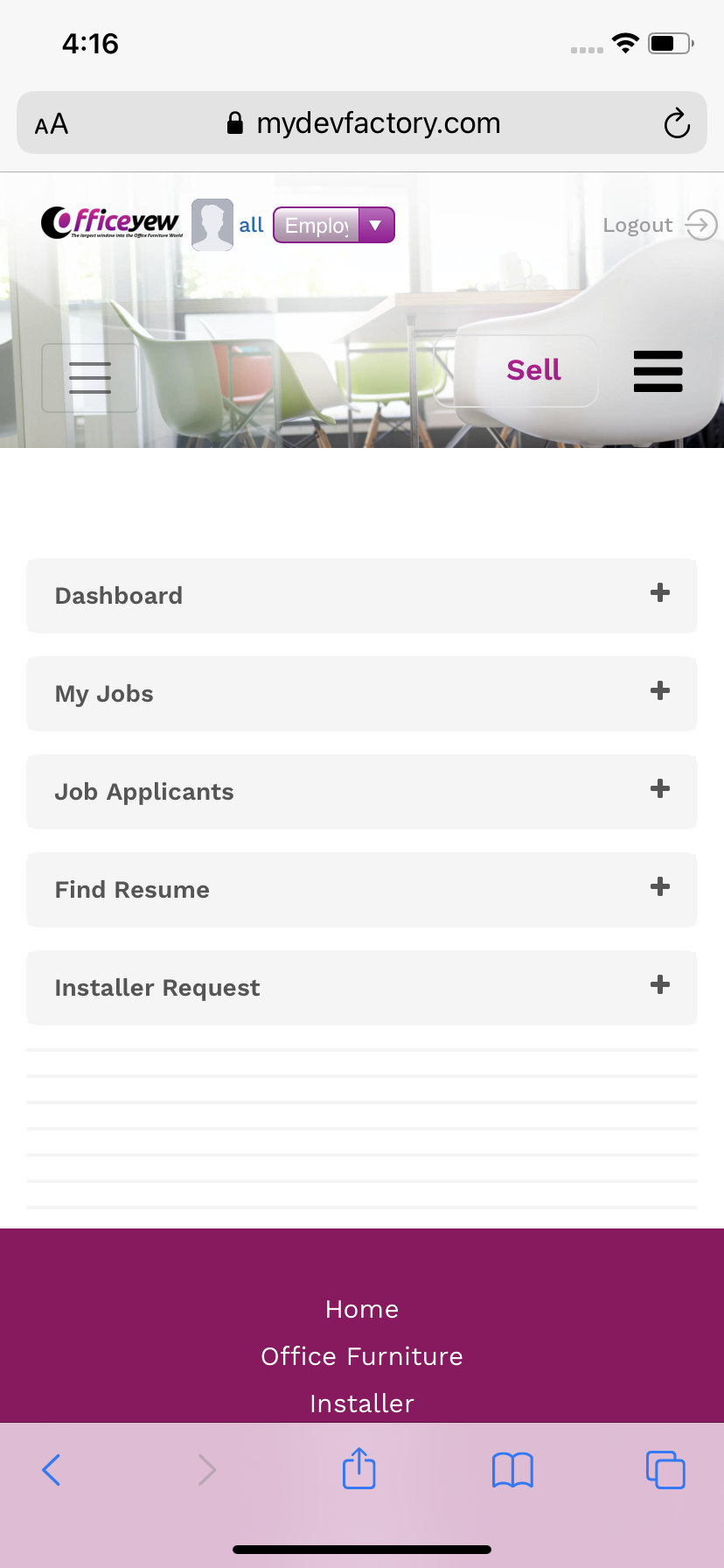Open the Employer dropdown selector
The width and height of the screenshot is (724, 1568).
coord(334,225)
